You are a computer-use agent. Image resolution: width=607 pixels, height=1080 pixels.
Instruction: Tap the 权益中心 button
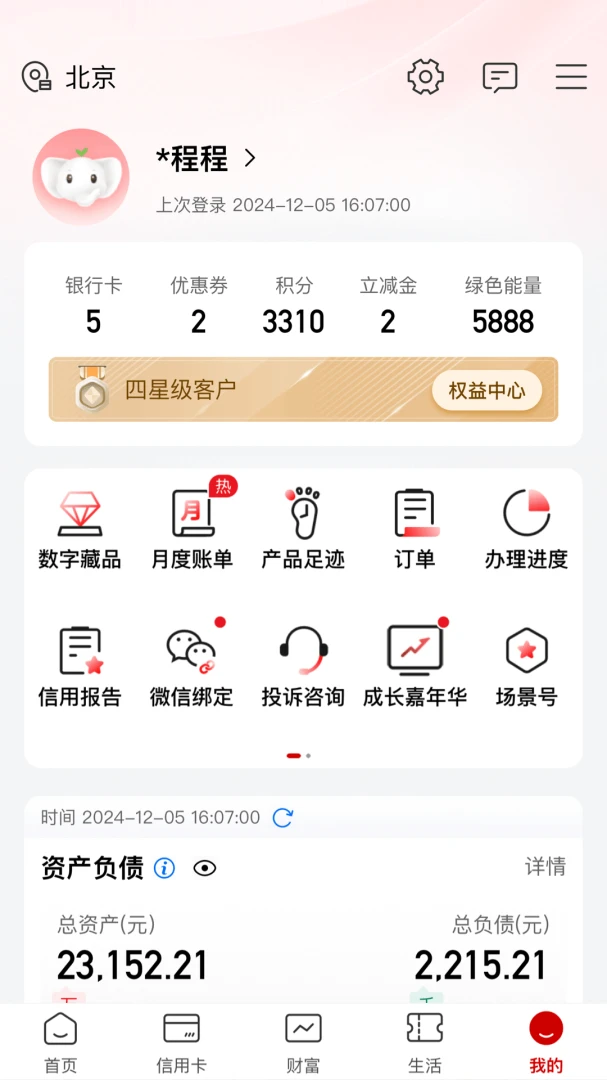(x=486, y=390)
